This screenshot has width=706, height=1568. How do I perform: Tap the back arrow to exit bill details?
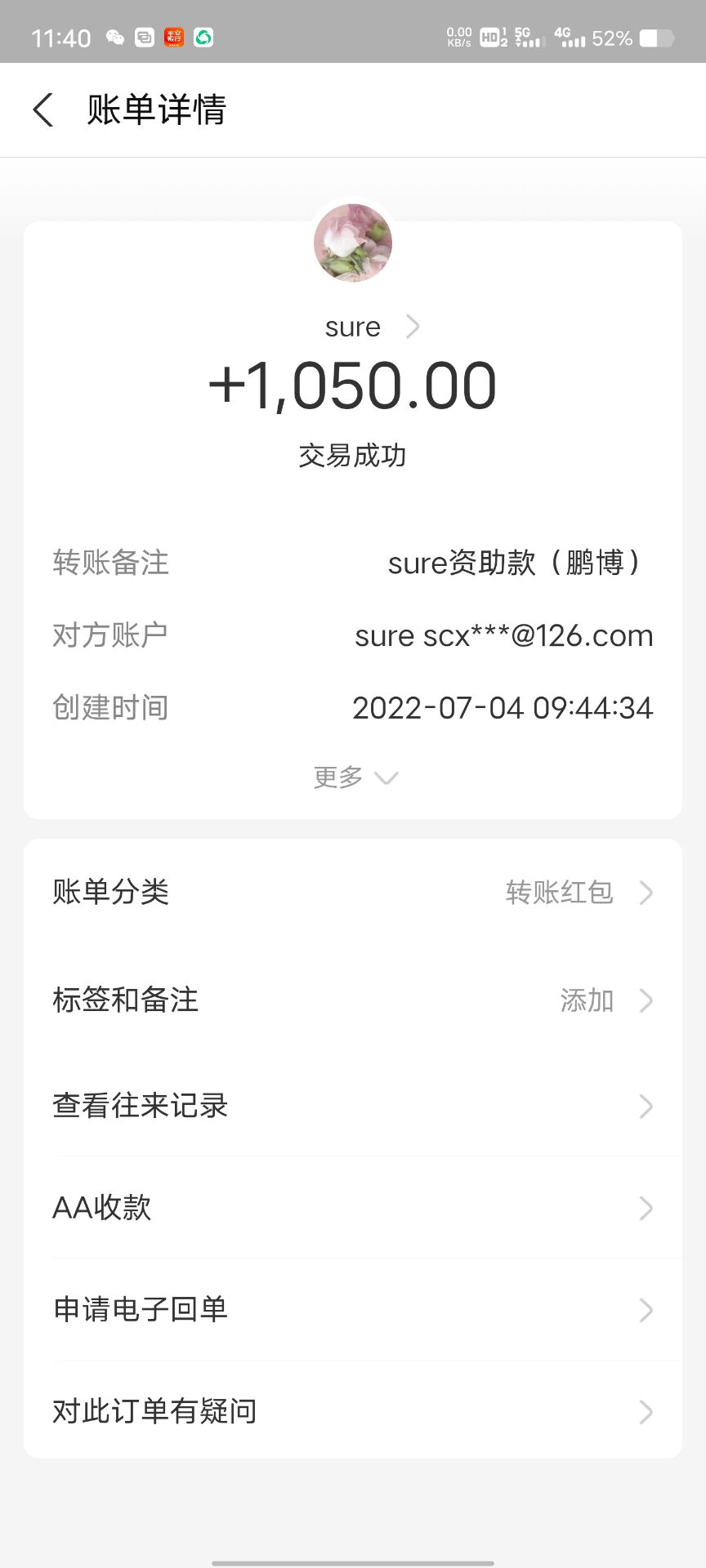(x=42, y=109)
